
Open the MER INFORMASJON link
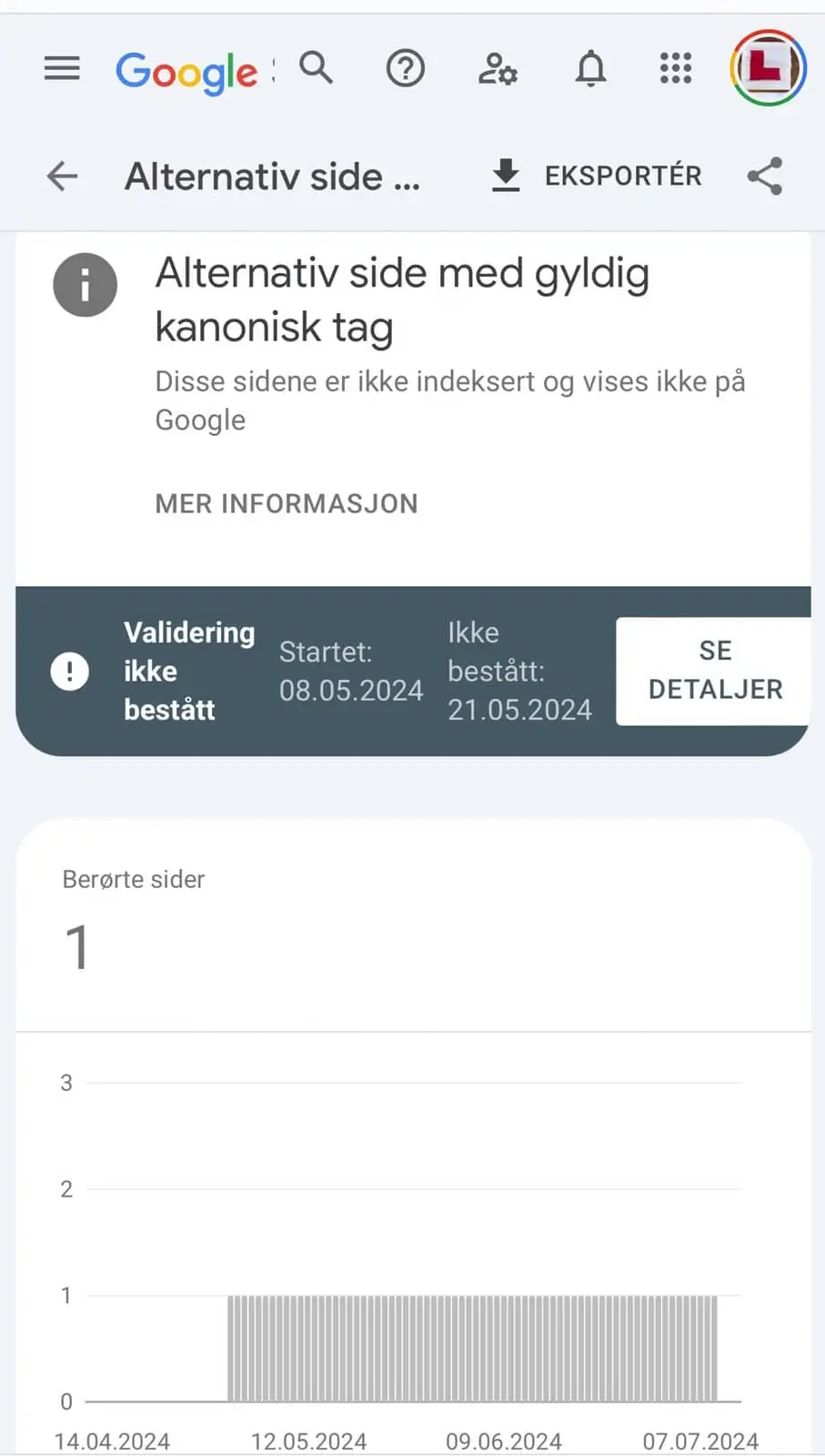click(287, 503)
